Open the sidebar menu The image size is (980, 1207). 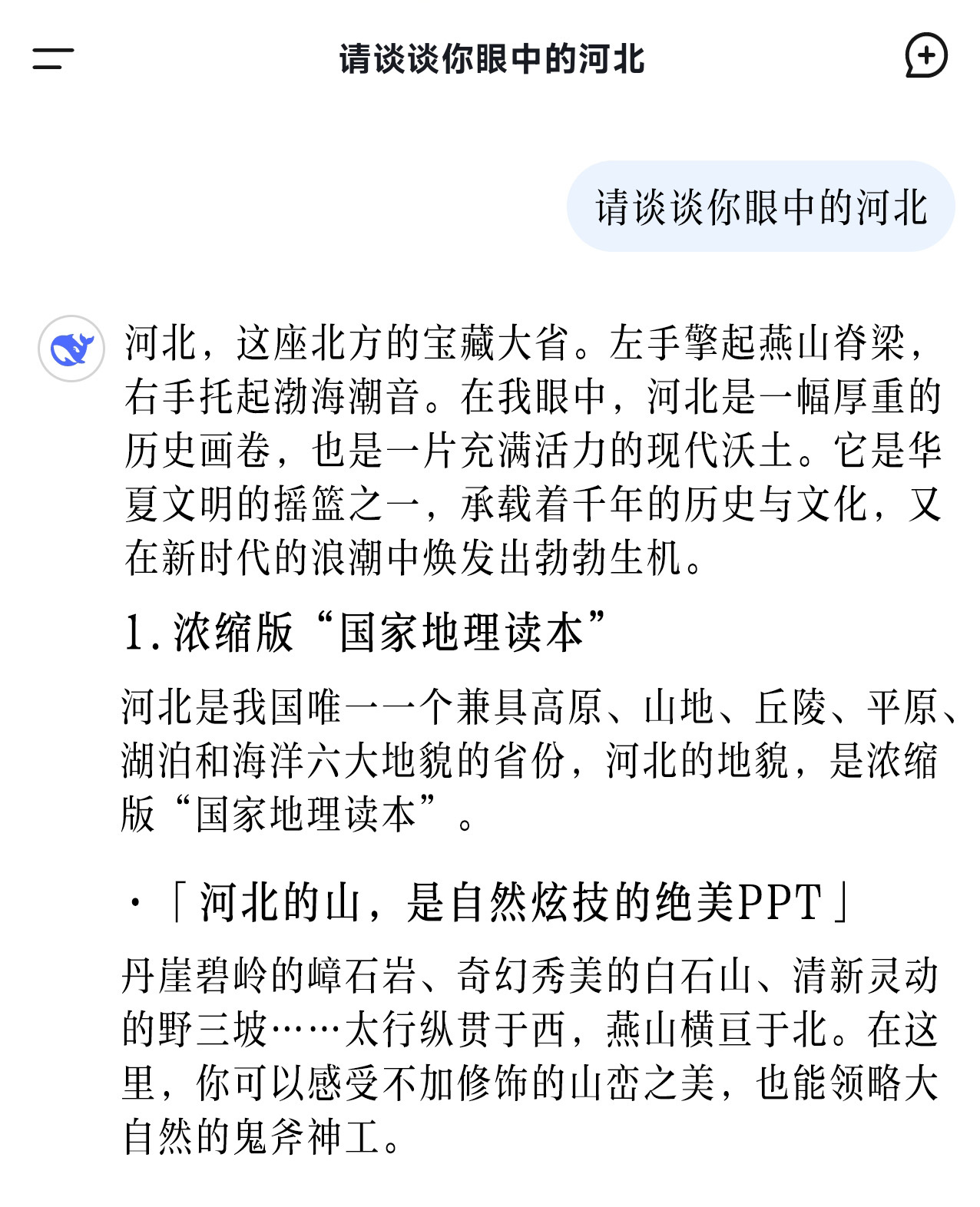pyautogui.click(x=53, y=58)
